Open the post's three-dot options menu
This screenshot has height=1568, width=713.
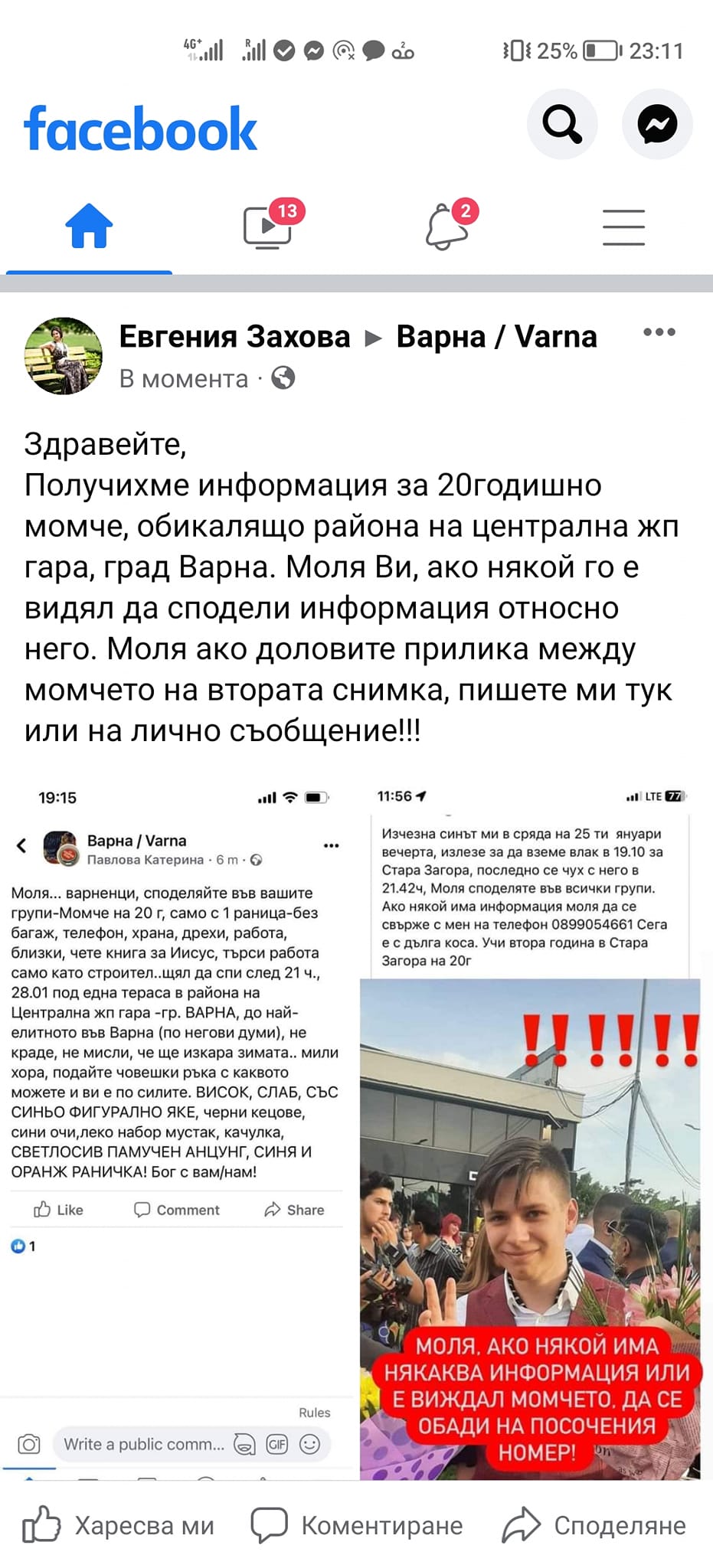point(659,332)
